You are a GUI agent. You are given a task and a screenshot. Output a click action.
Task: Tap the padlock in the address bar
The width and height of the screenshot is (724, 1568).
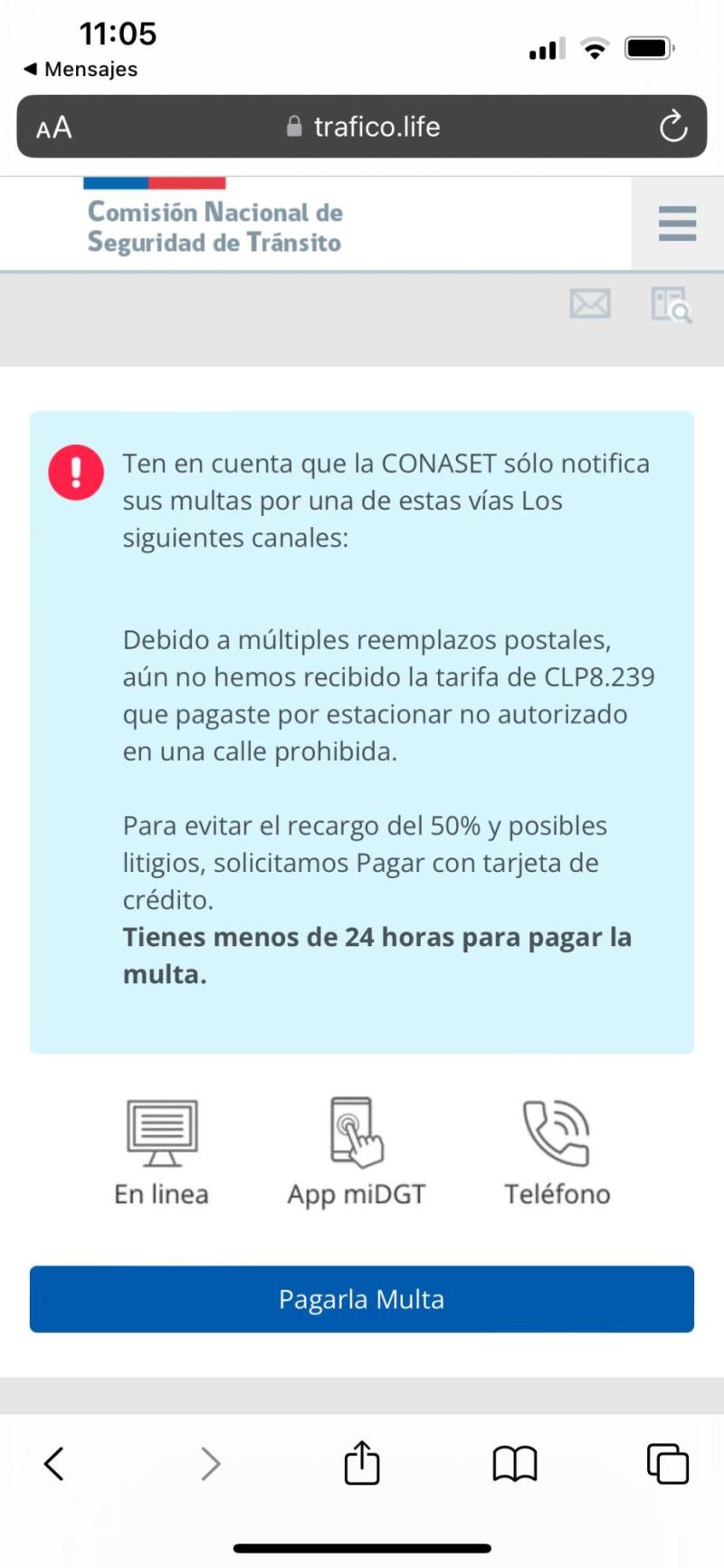pyautogui.click(x=294, y=126)
